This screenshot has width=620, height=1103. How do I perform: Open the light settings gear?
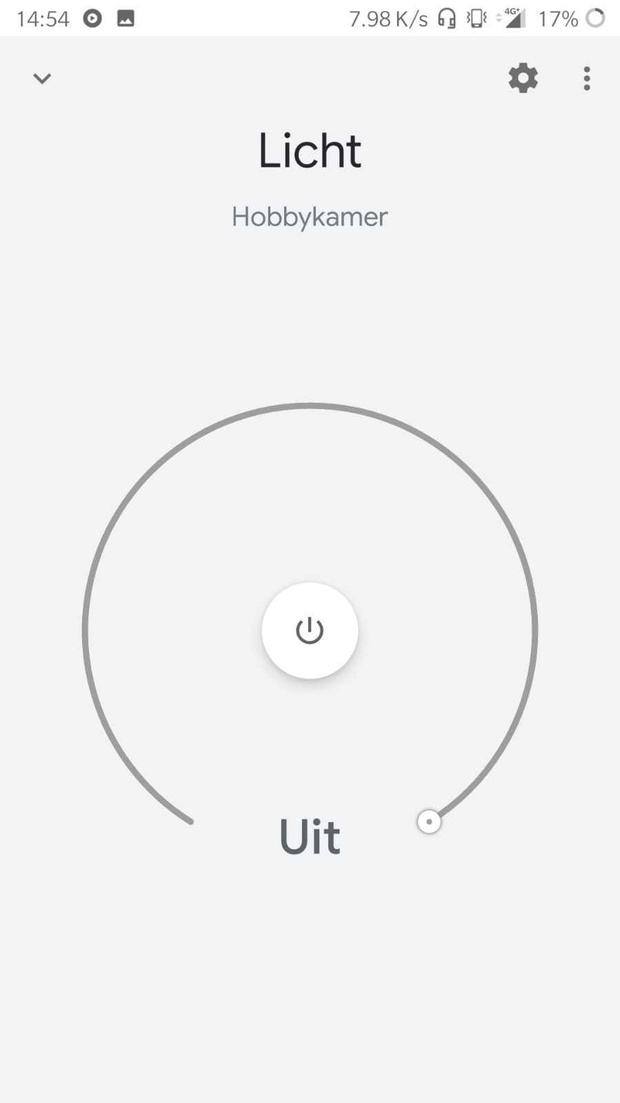523,78
